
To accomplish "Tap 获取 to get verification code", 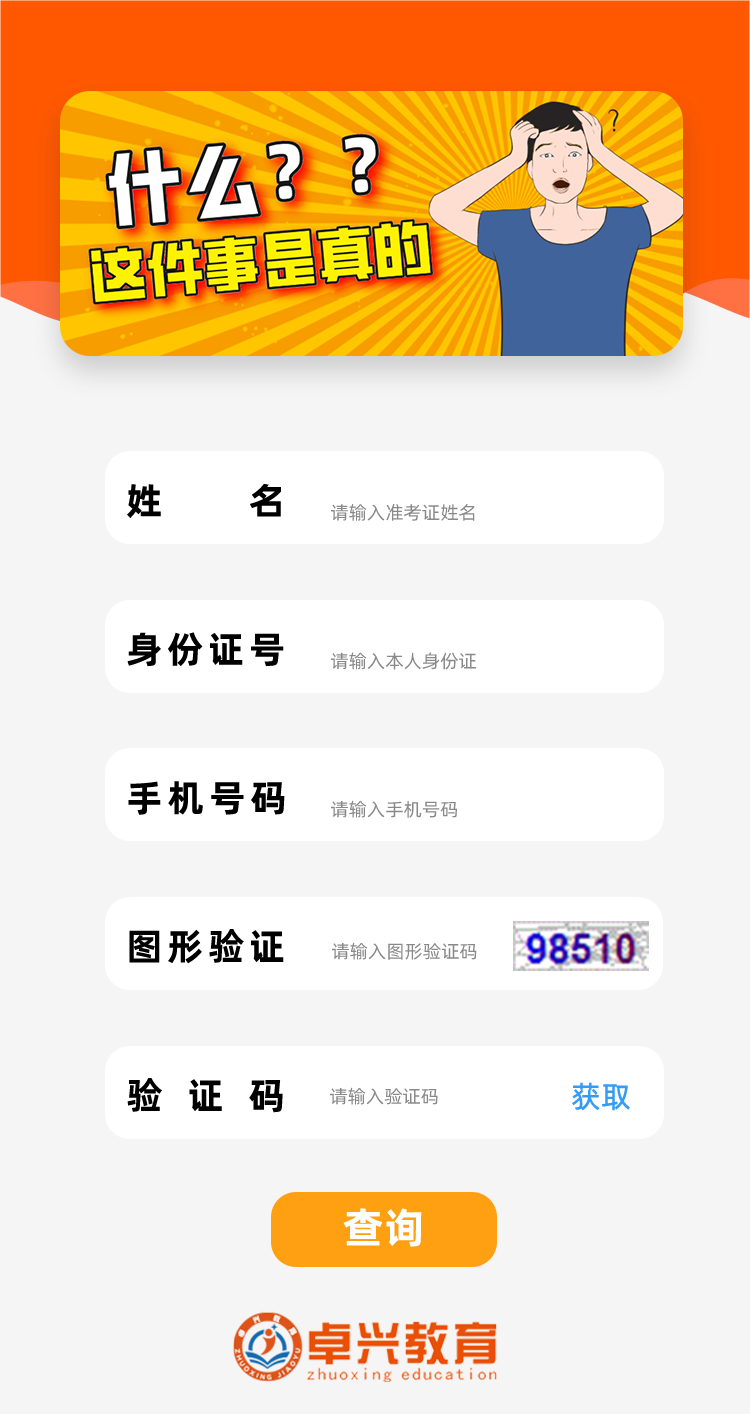I will tap(601, 1097).
